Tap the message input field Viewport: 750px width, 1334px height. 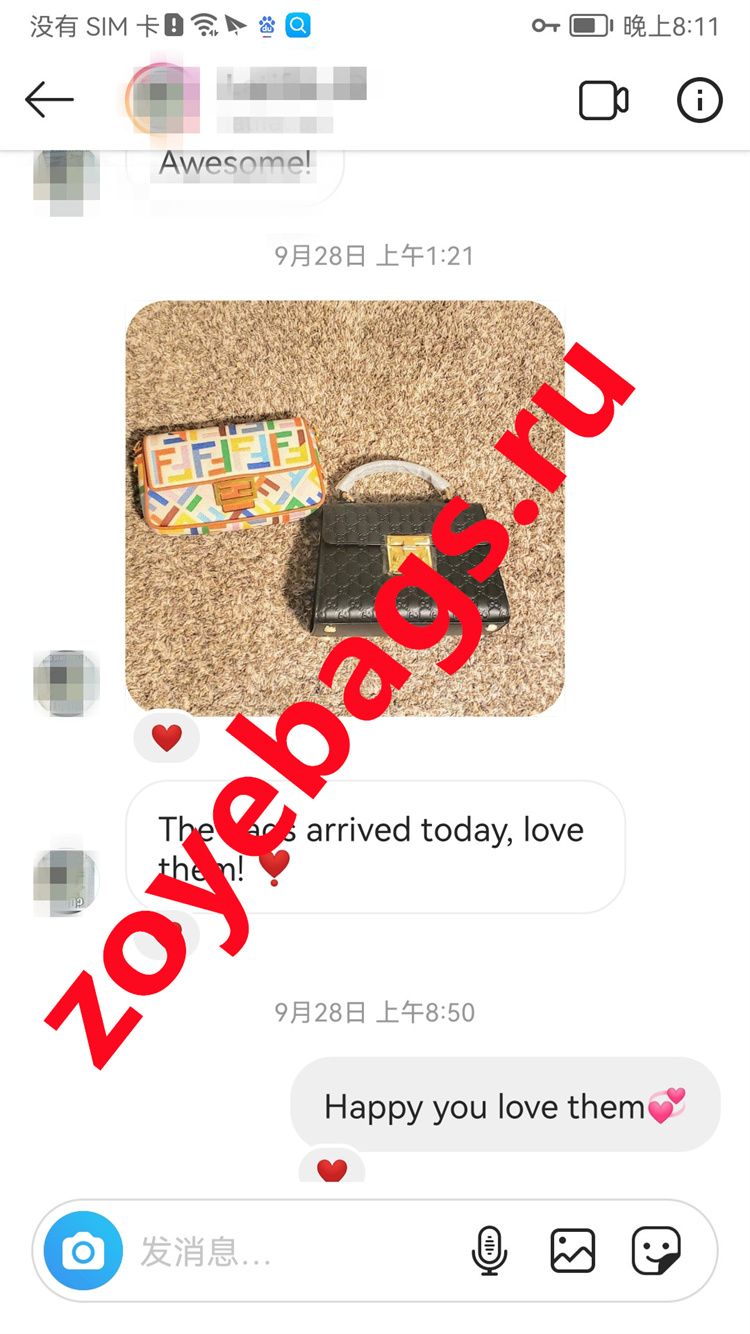pos(290,1251)
